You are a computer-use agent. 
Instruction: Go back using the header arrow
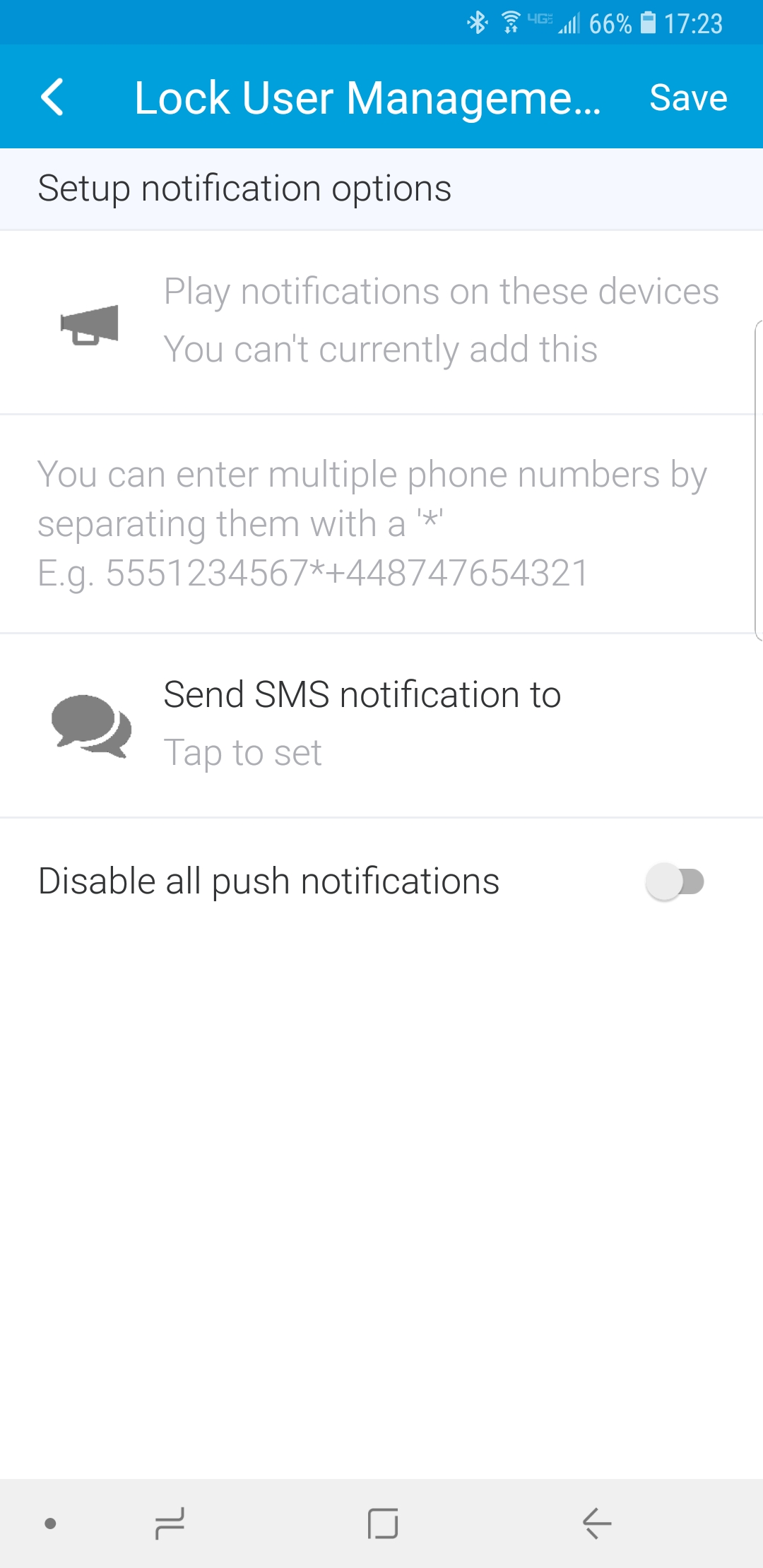[53, 97]
